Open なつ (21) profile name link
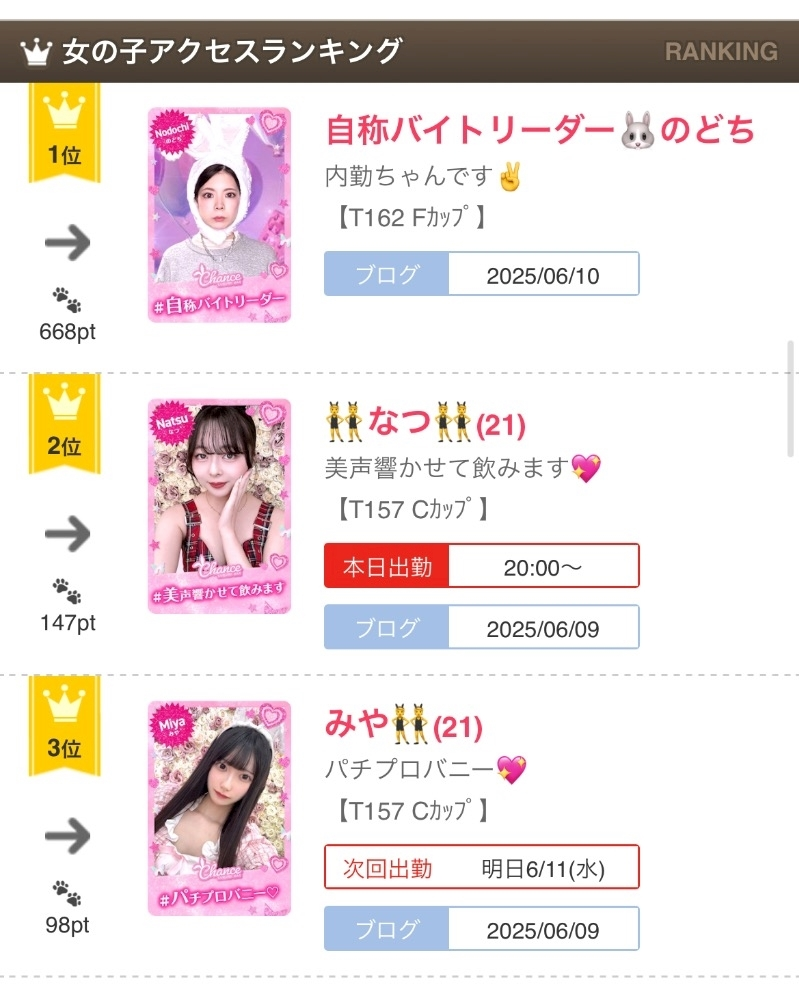 (x=426, y=424)
